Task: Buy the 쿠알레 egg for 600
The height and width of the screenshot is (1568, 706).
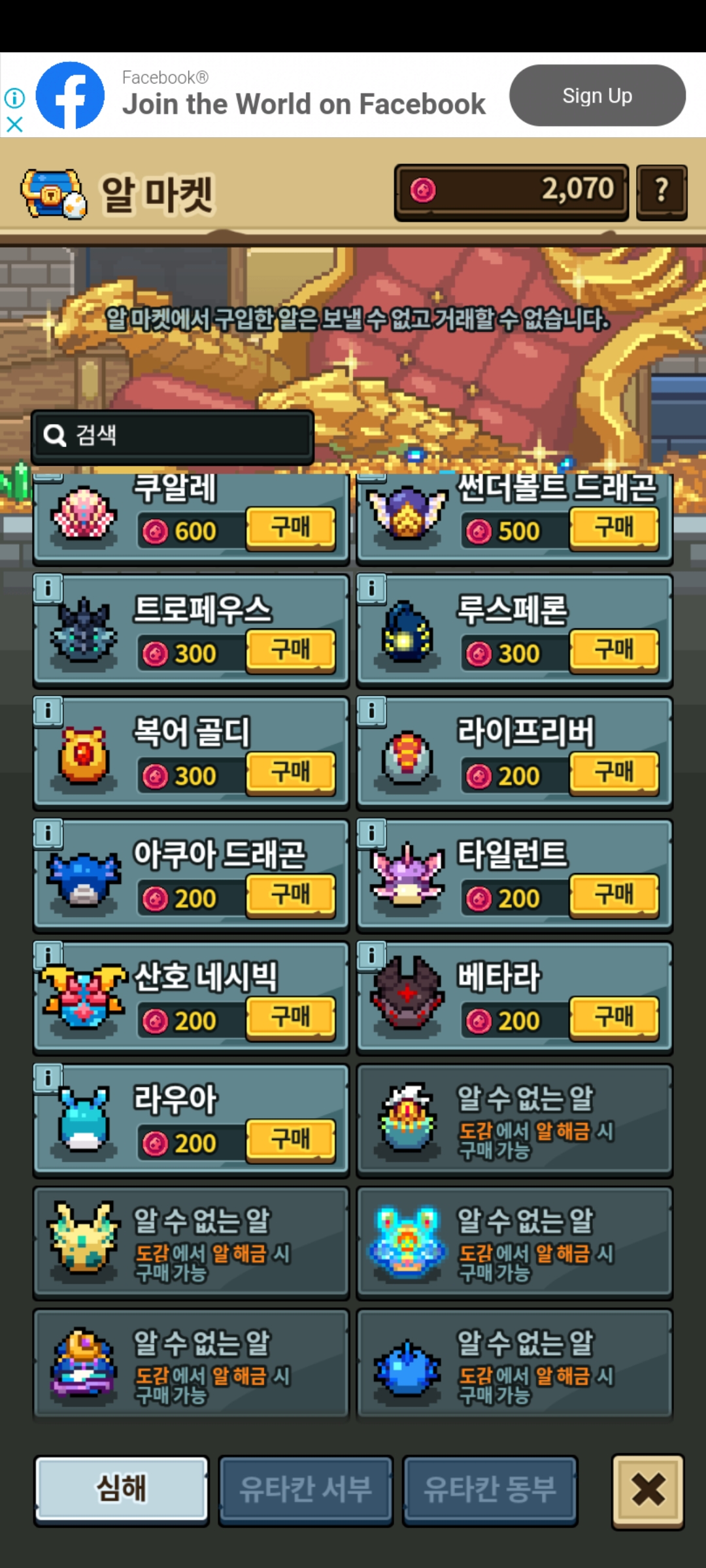Action: click(291, 528)
